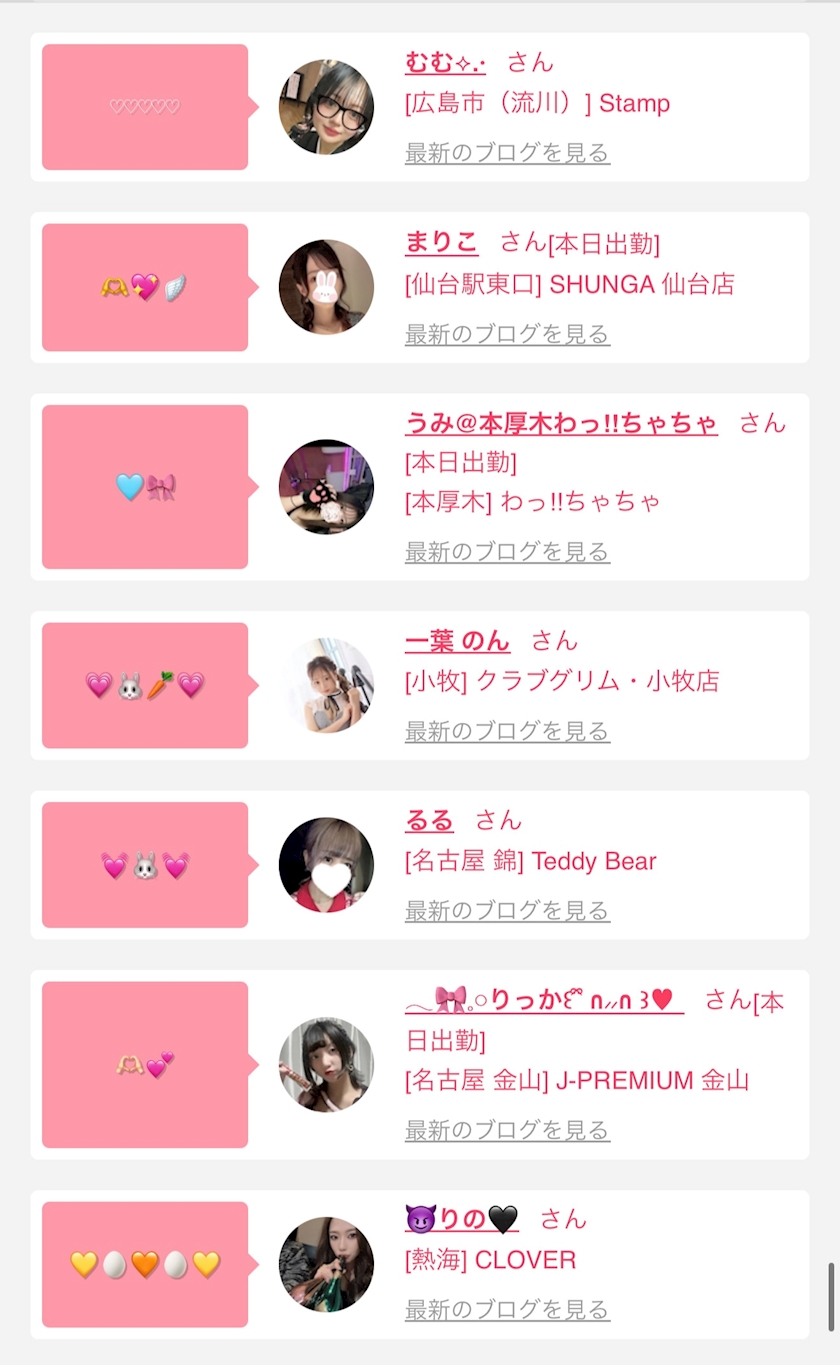Open まりこ's profile name link
The image size is (840, 1365).
coord(441,242)
